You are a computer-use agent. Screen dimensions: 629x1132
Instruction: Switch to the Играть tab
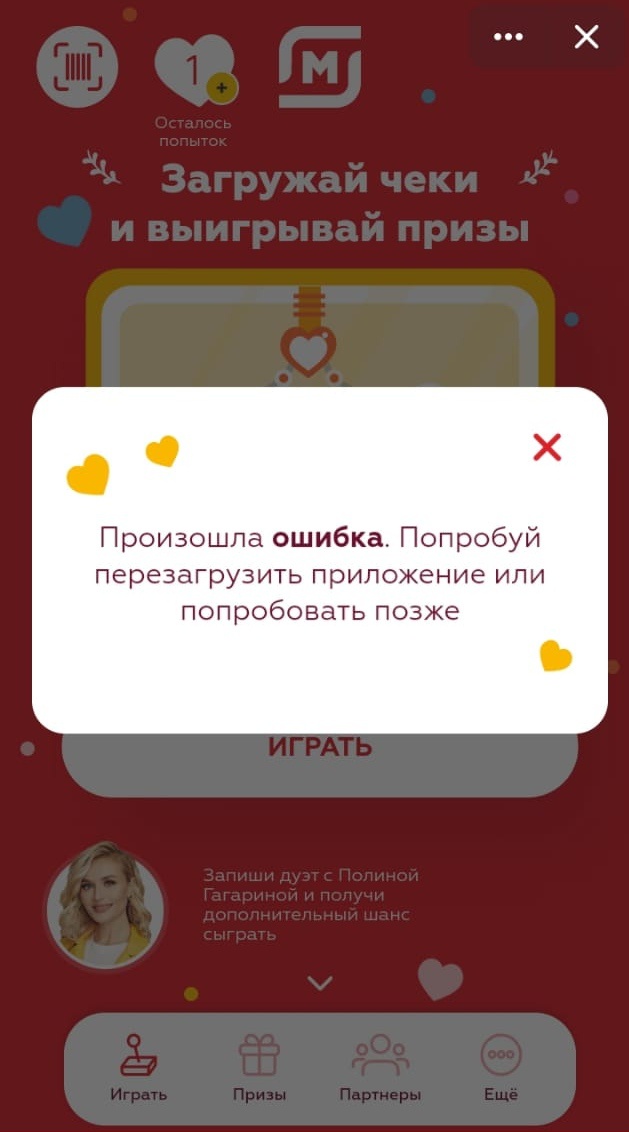coord(138,1068)
